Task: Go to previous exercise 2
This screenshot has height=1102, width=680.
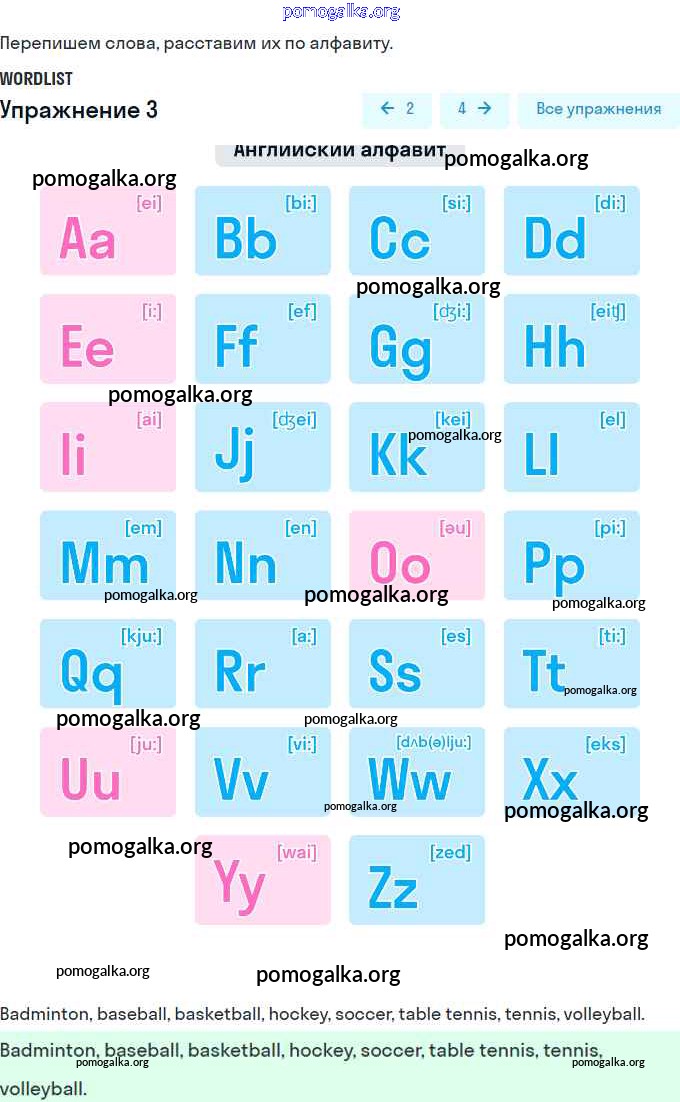Action: (397, 109)
